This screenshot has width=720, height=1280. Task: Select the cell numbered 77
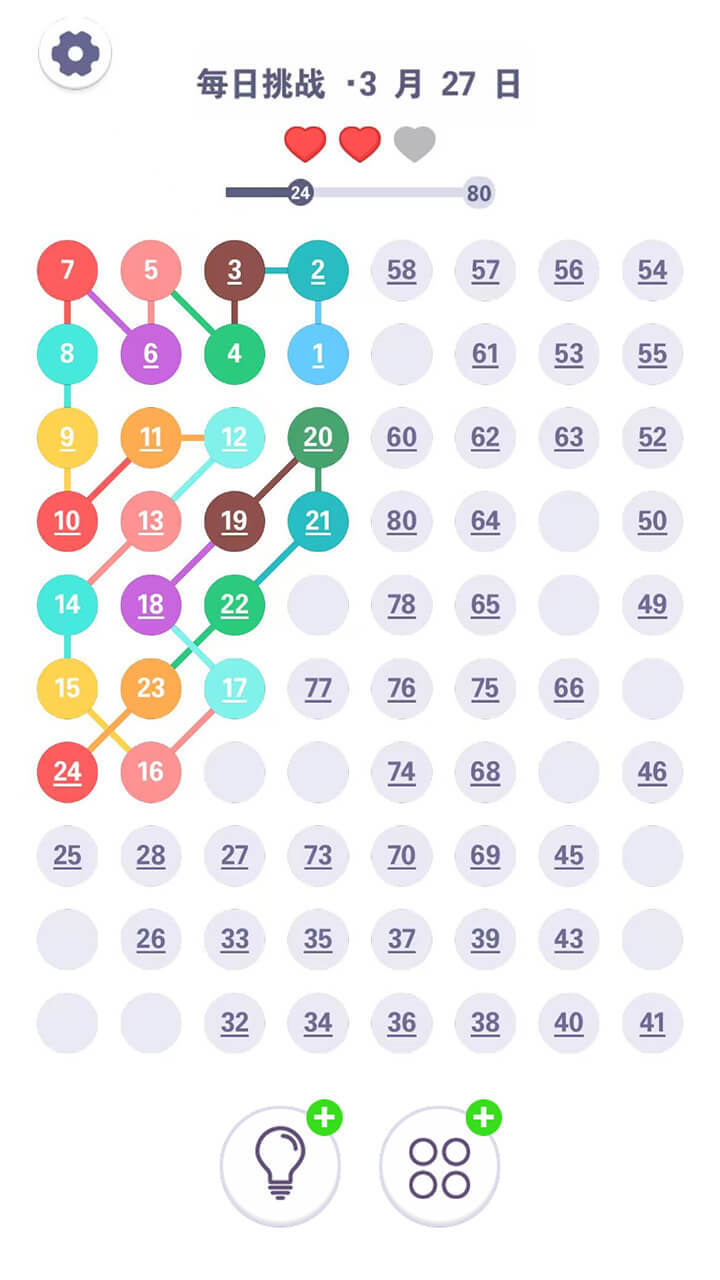point(318,688)
